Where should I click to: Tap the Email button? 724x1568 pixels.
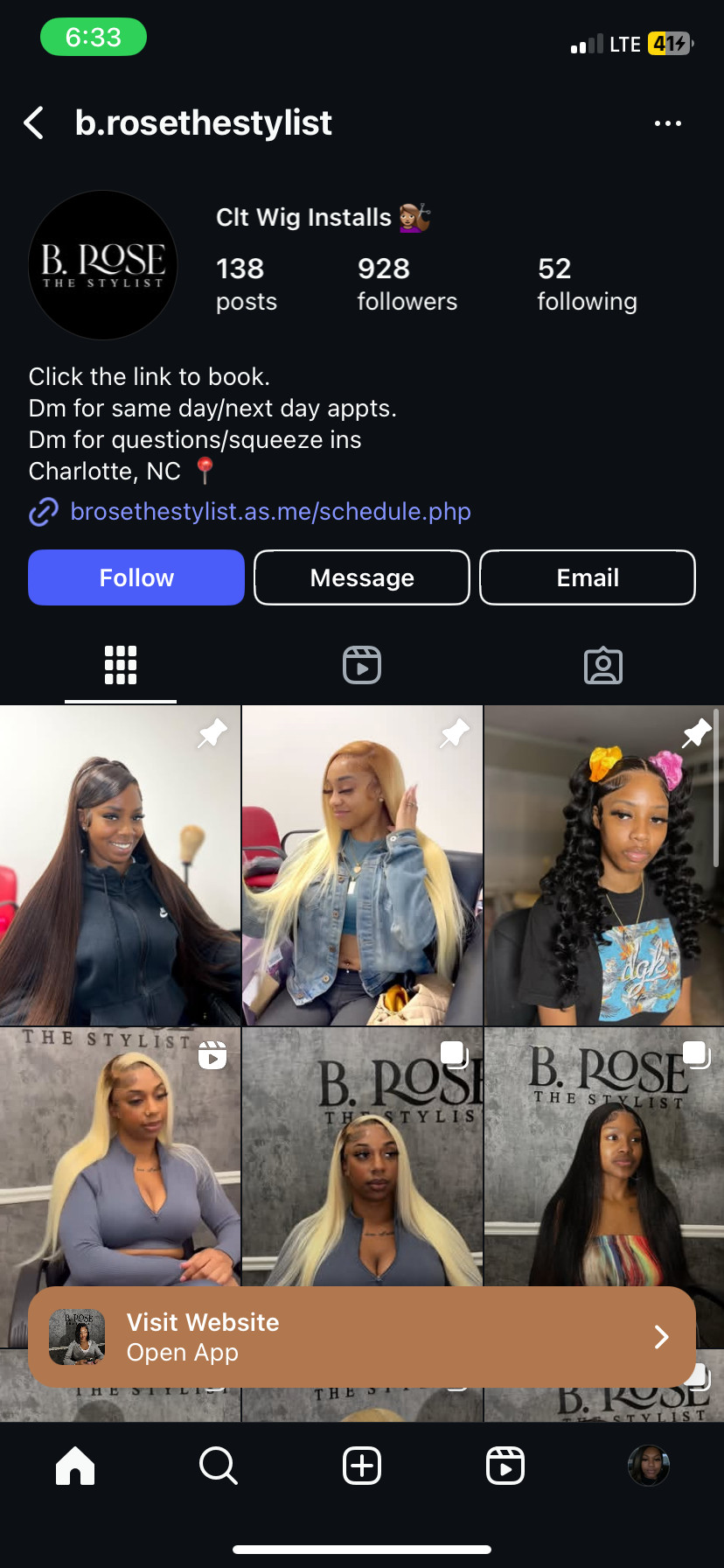(x=588, y=577)
